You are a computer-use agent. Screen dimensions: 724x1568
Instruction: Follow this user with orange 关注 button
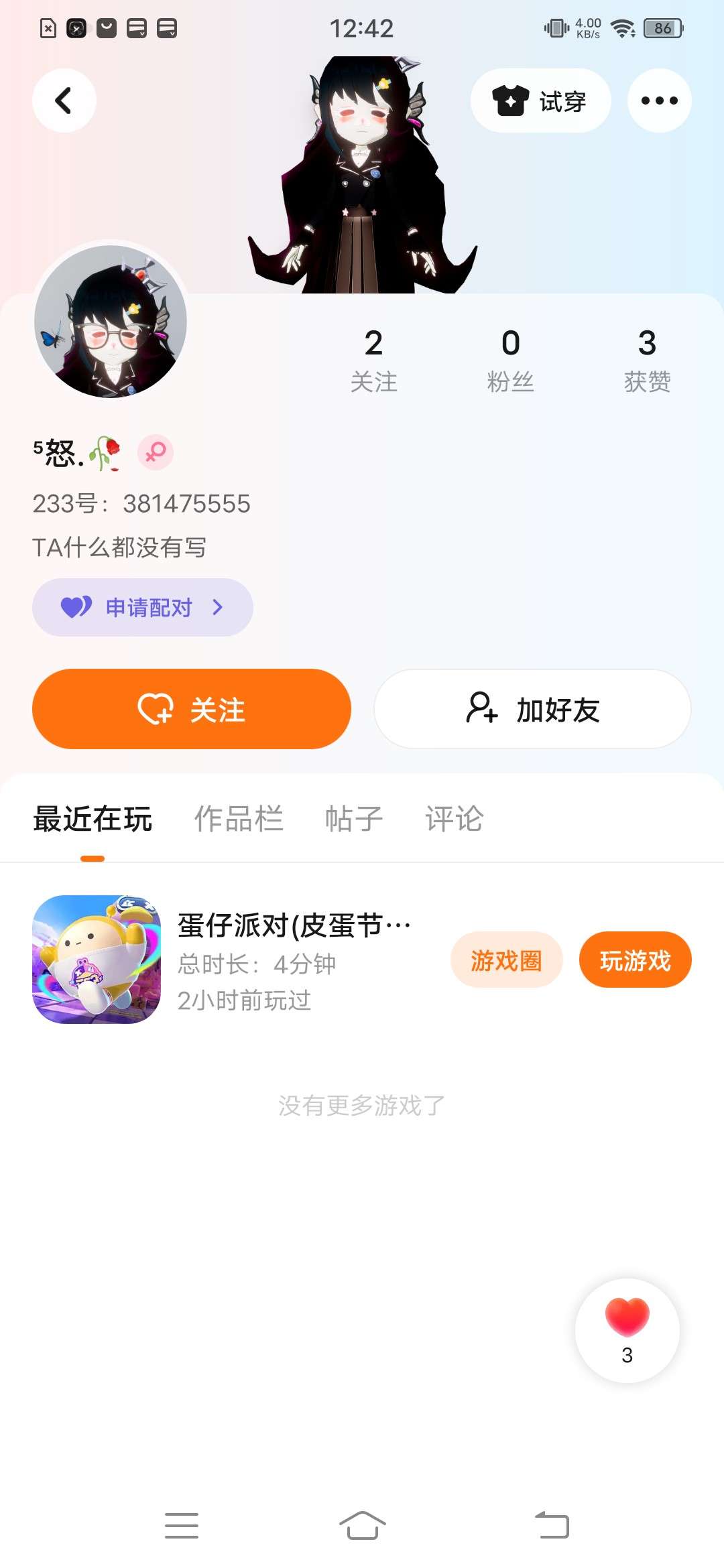pos(192,709)
